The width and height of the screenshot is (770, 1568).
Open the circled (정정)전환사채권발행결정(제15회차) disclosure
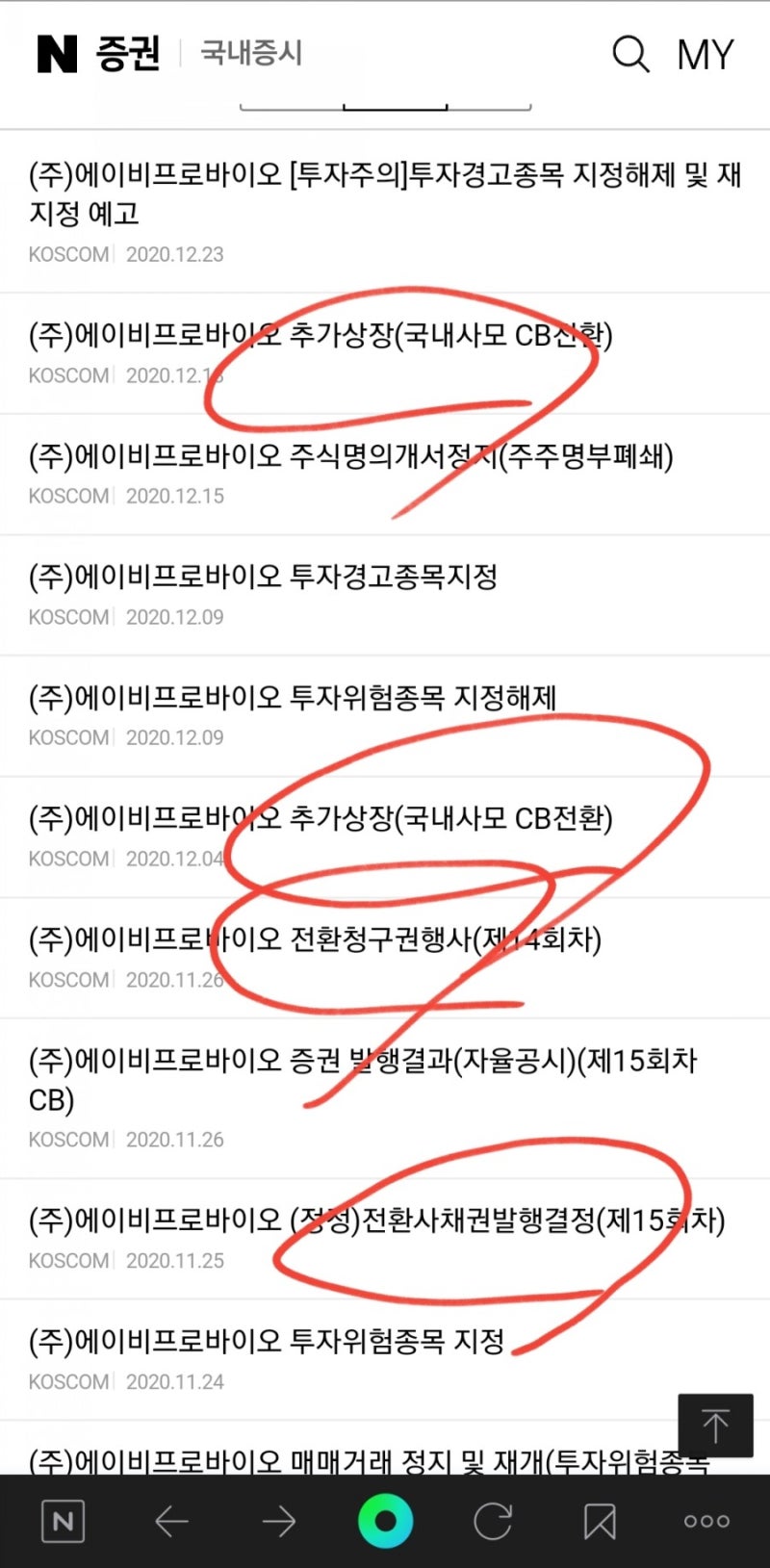375,1221
